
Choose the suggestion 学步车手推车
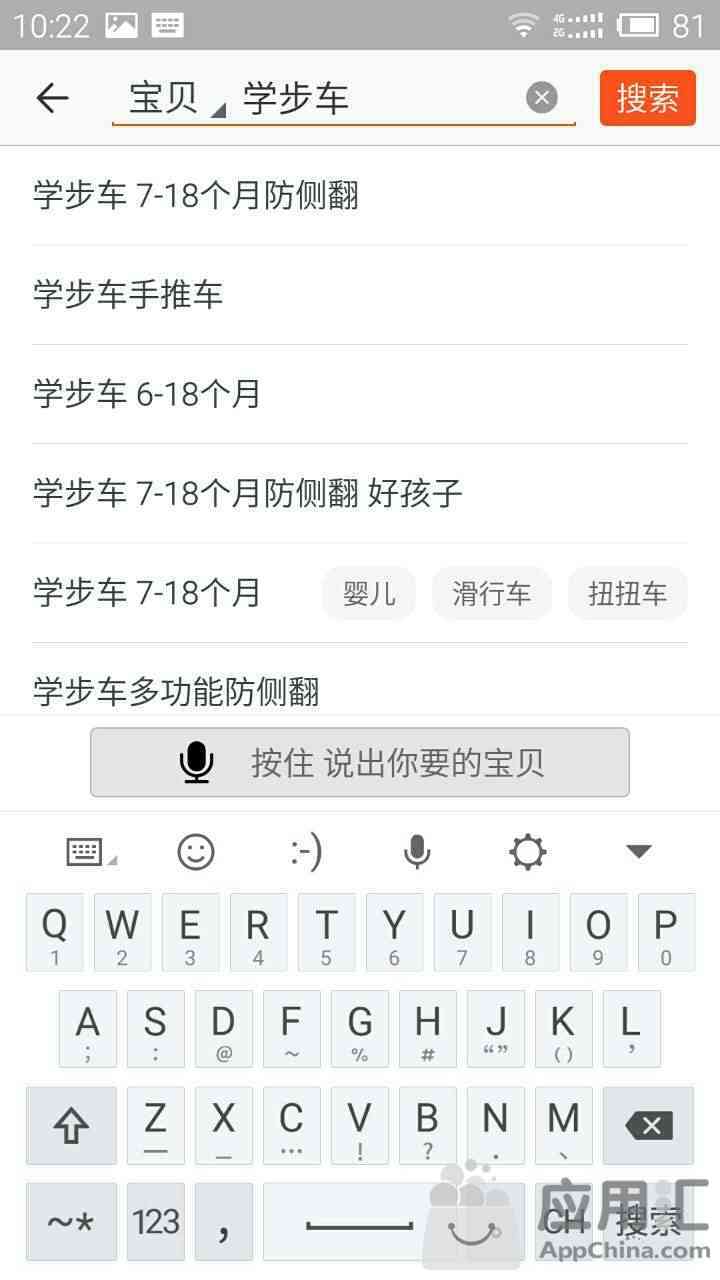coord(360,295)
